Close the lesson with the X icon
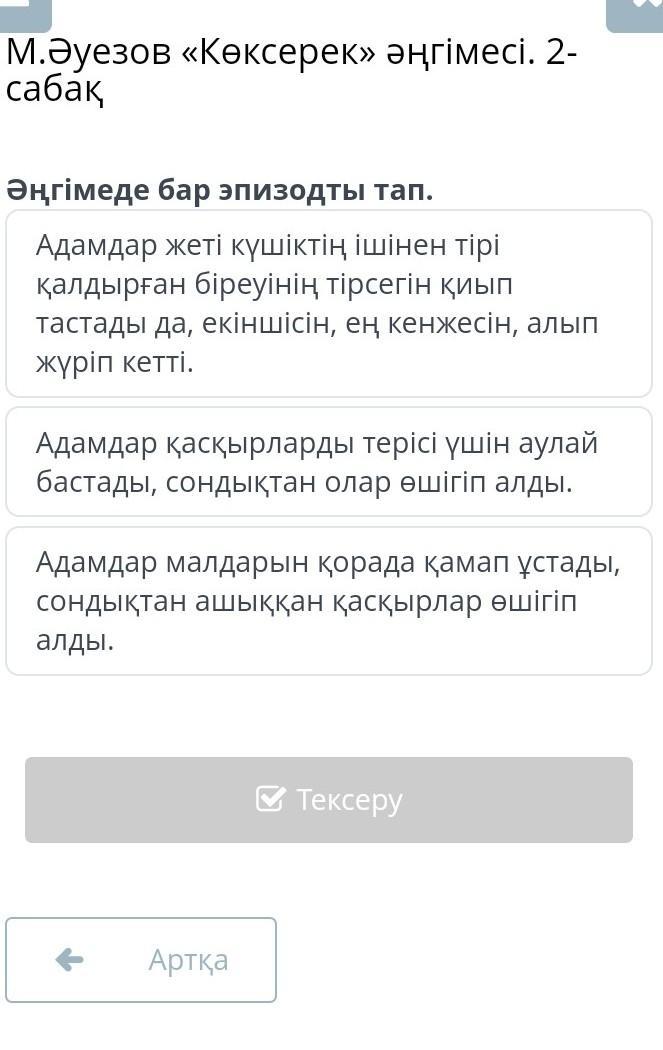 coord(636,12)
